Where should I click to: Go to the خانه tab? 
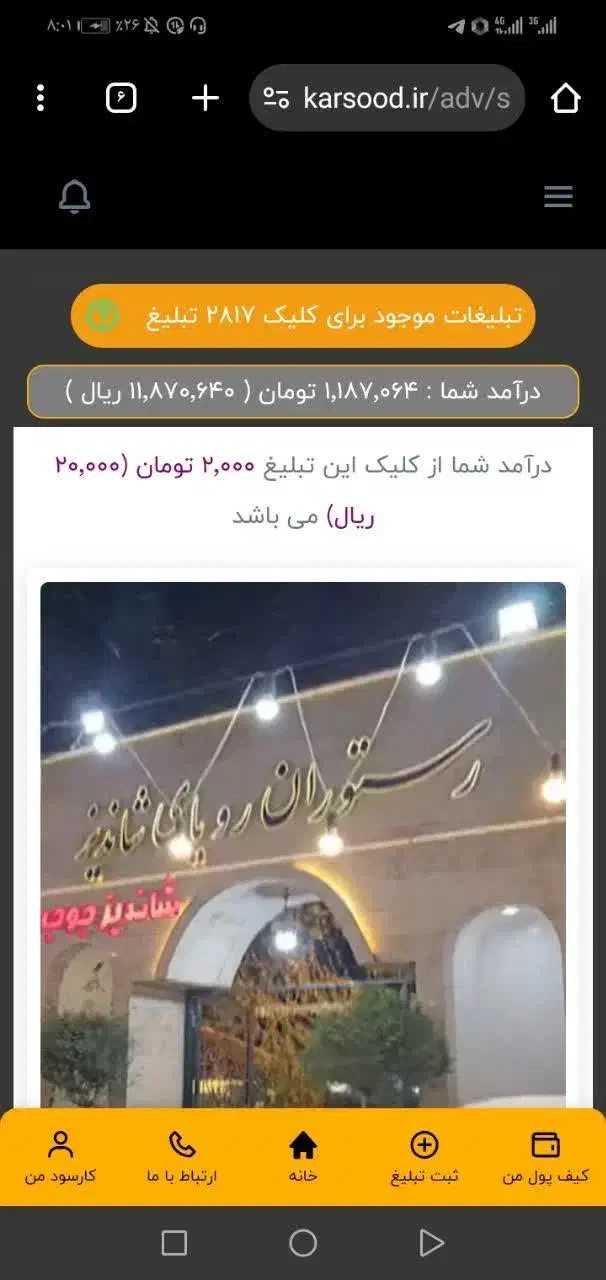point(303,1157)
